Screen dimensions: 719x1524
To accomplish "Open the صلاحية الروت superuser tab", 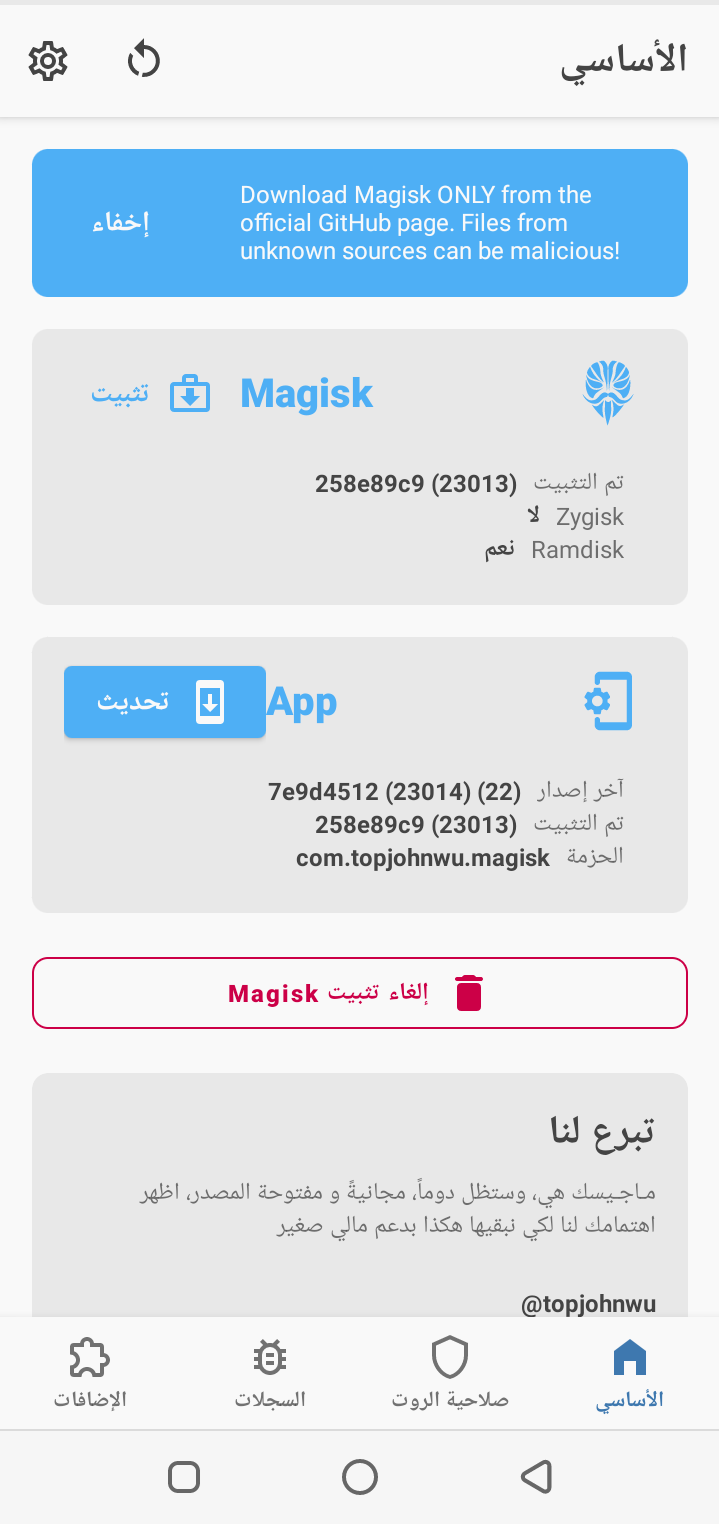I will point(450,1373).
